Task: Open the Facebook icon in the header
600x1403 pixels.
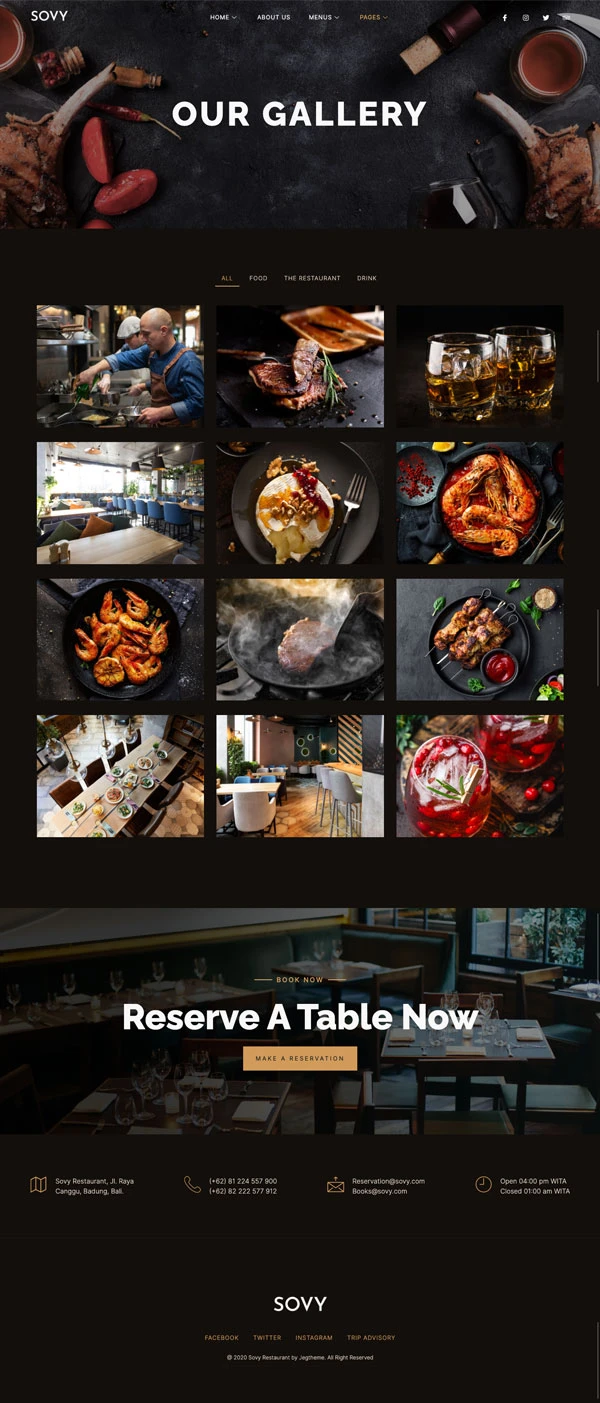Action: pyautogui.click(x=504, y=18)
